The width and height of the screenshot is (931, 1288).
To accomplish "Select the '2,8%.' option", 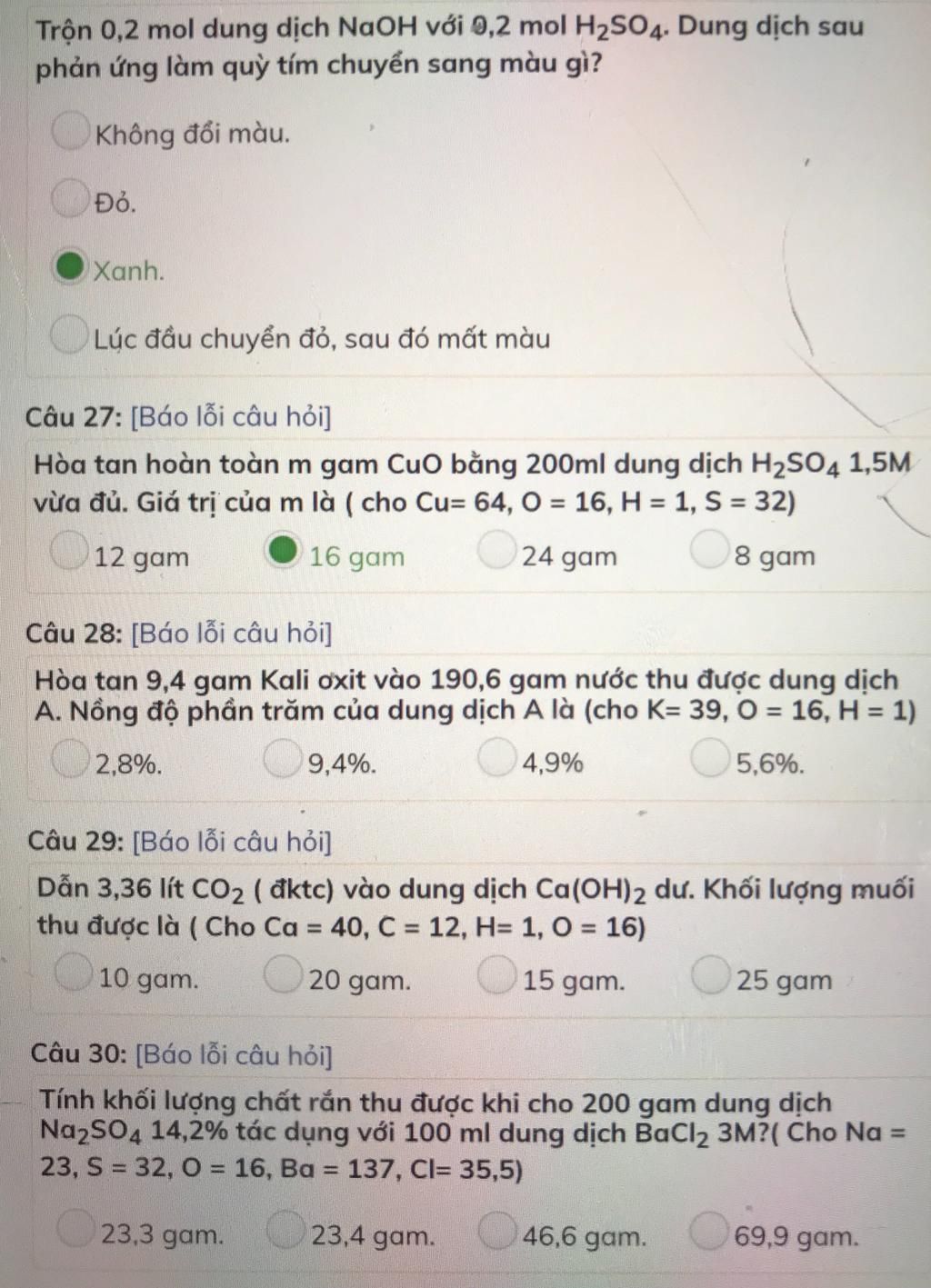I will [x=70, y=762].
